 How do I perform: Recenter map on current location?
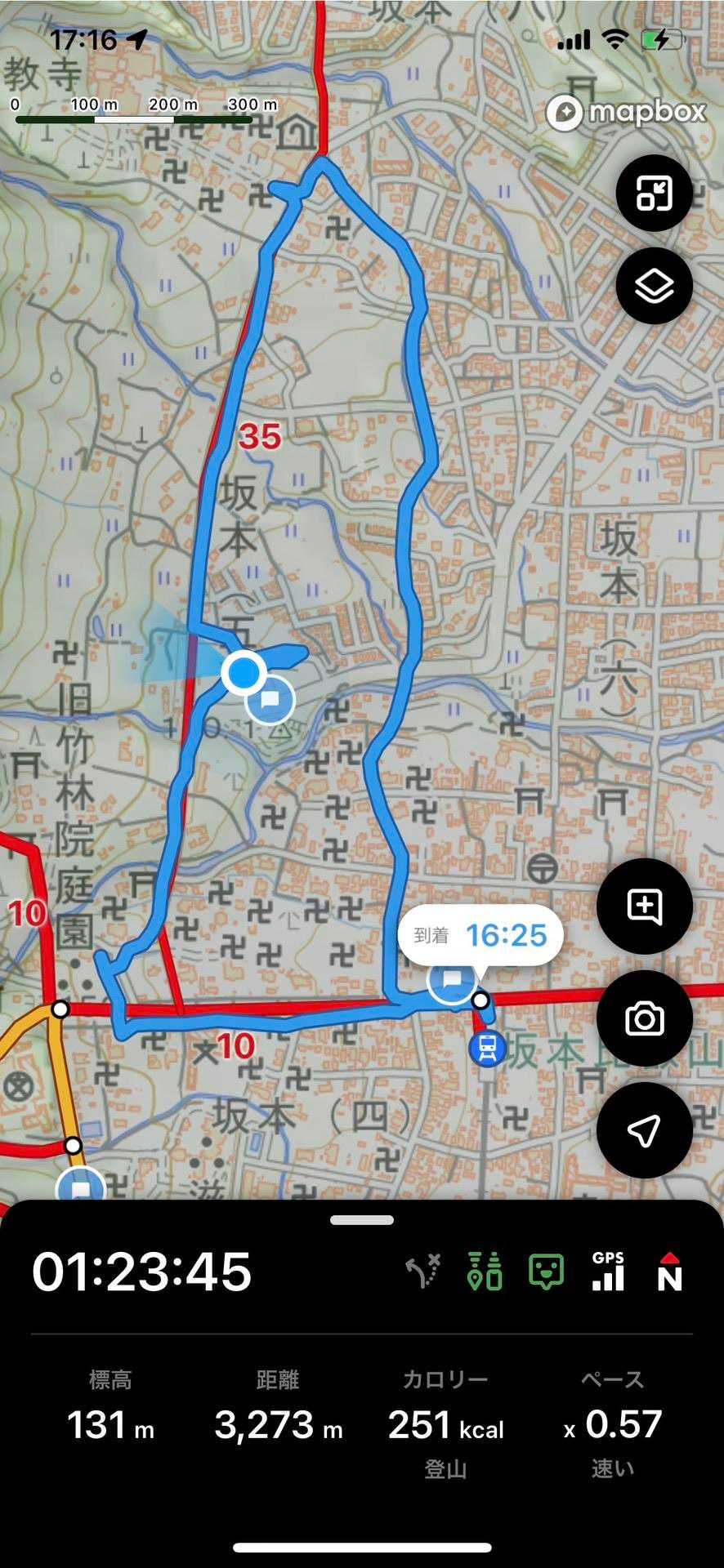[x=644, y=1130]
